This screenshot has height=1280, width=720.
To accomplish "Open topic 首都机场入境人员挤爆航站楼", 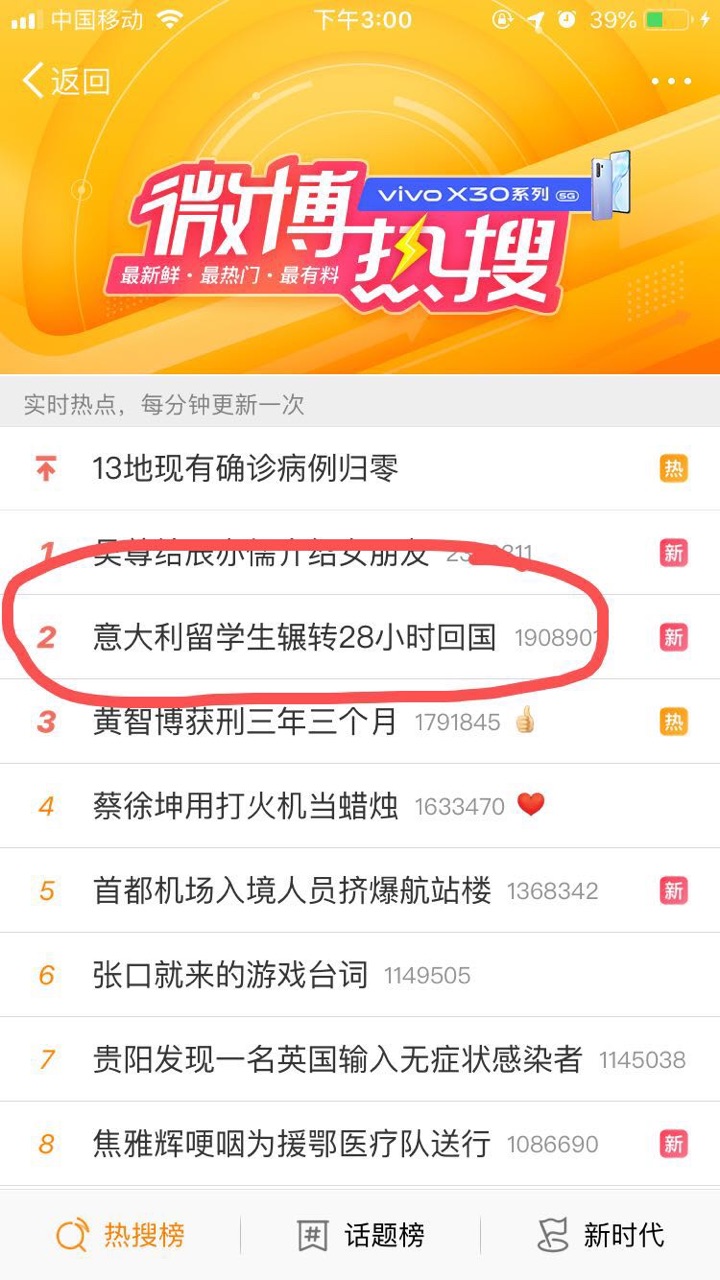I will tap(292, 890).
